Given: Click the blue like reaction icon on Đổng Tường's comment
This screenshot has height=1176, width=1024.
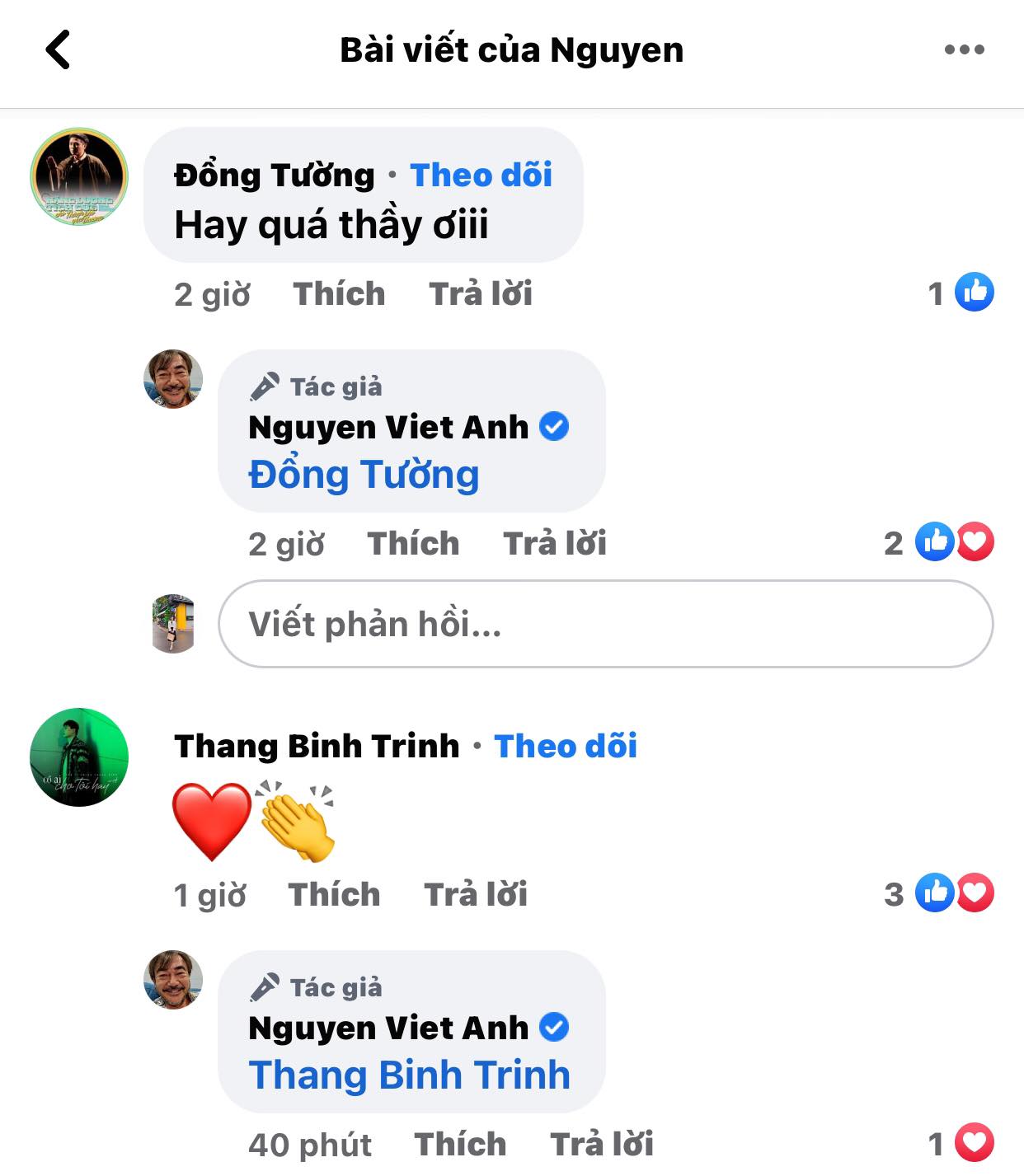Looking at the screenshot, I should 973,293.
